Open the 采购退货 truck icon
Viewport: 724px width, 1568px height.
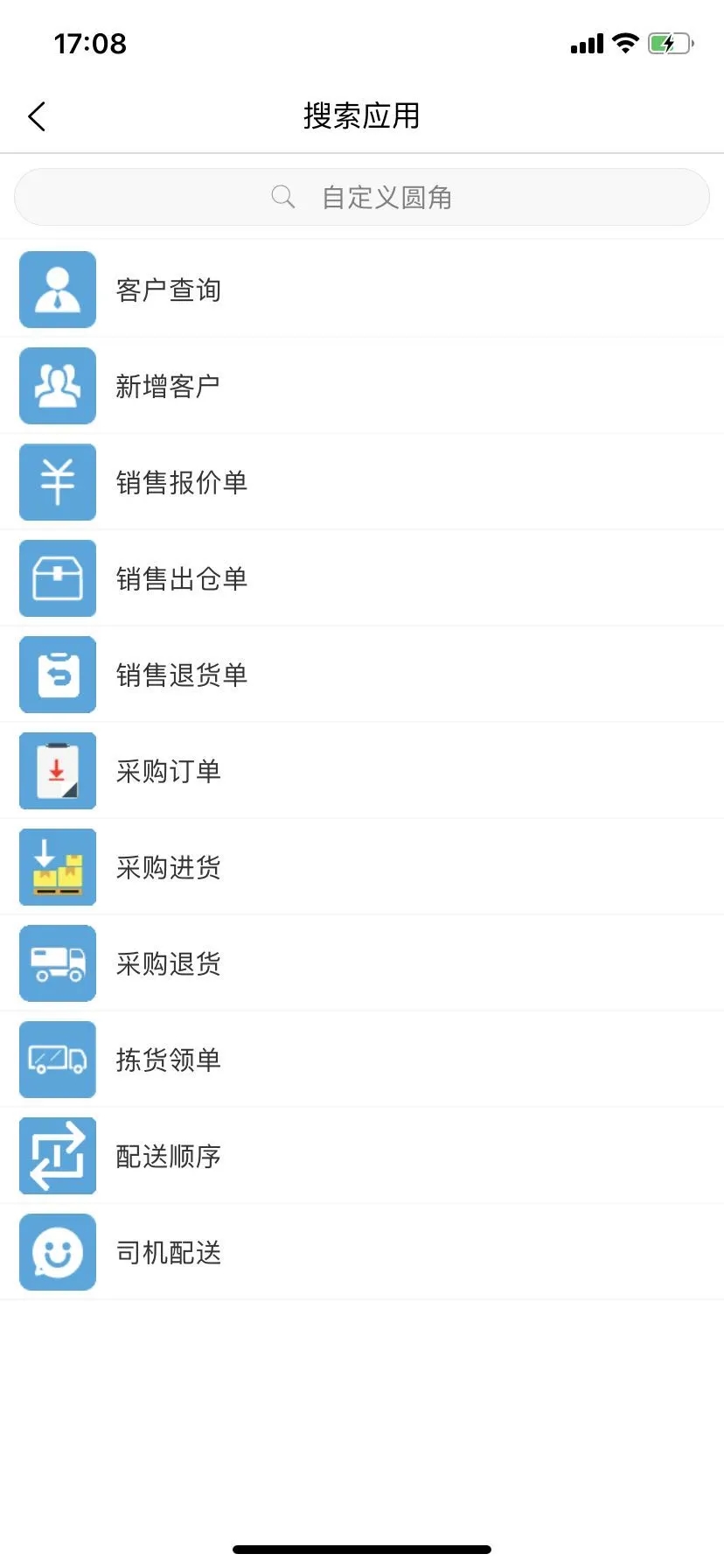tap(57, 962)
